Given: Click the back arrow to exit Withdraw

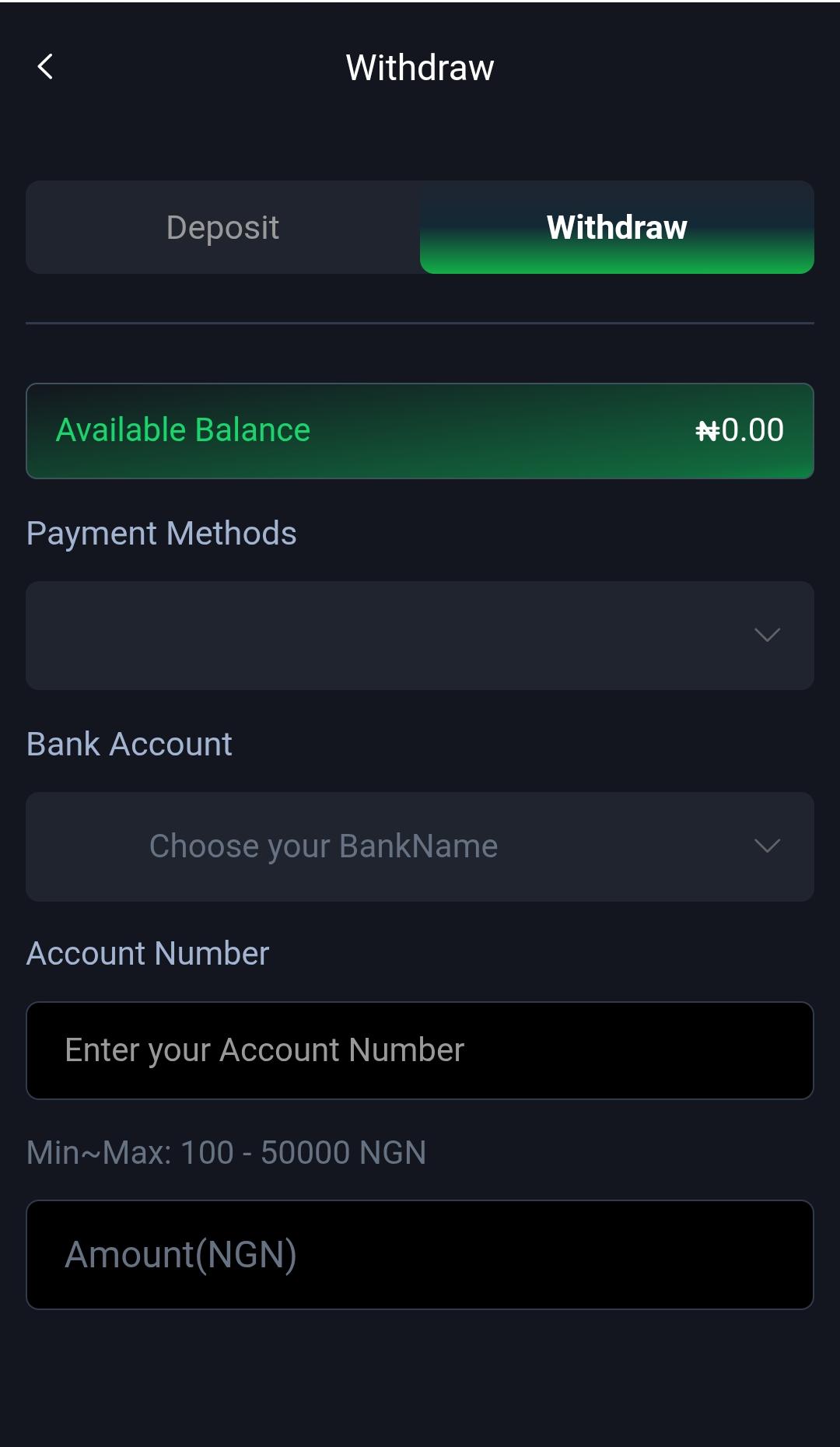Looking at the screenshot, I should 45,66.
